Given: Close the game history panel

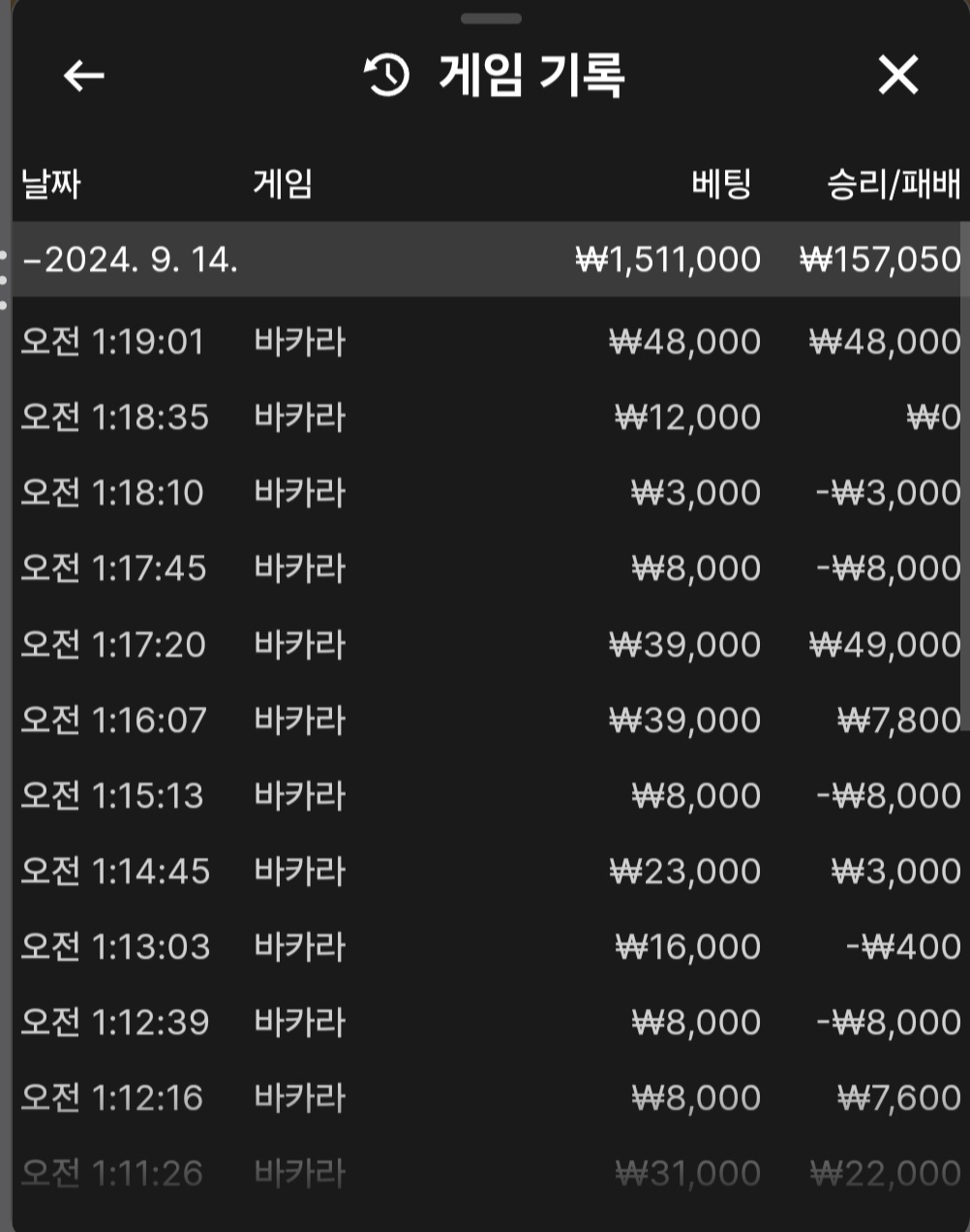Looking at the screenshot, I should tap(897, 76).
